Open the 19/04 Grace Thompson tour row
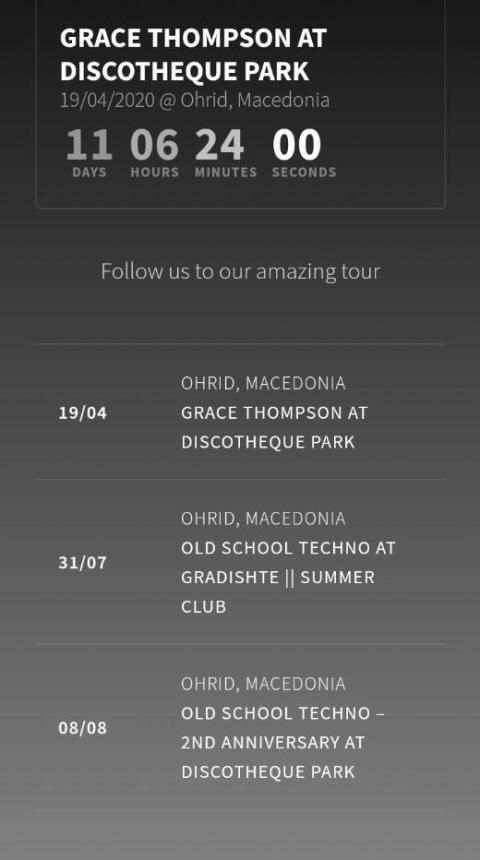 240,412
